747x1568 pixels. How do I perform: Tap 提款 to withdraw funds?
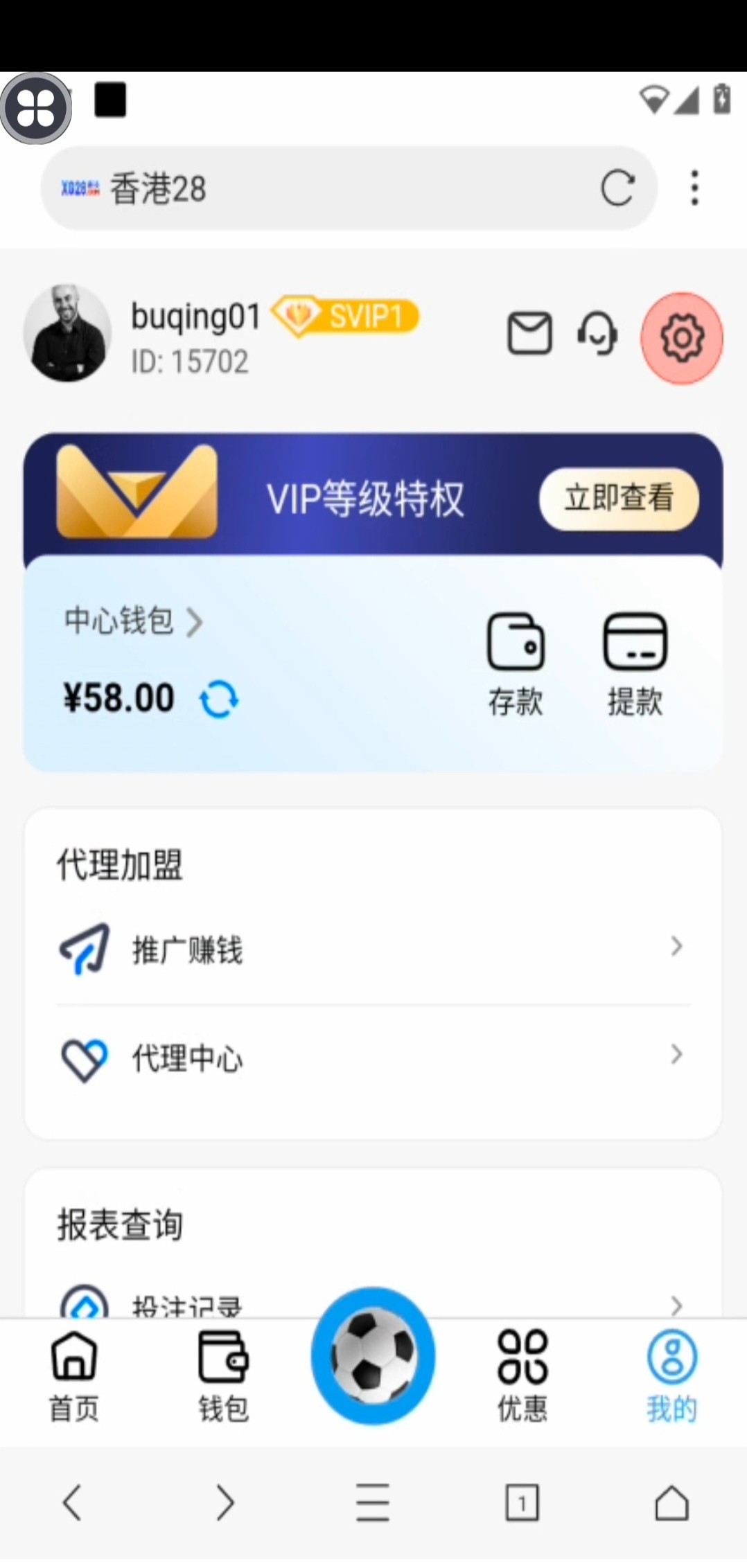coord(635,663)
